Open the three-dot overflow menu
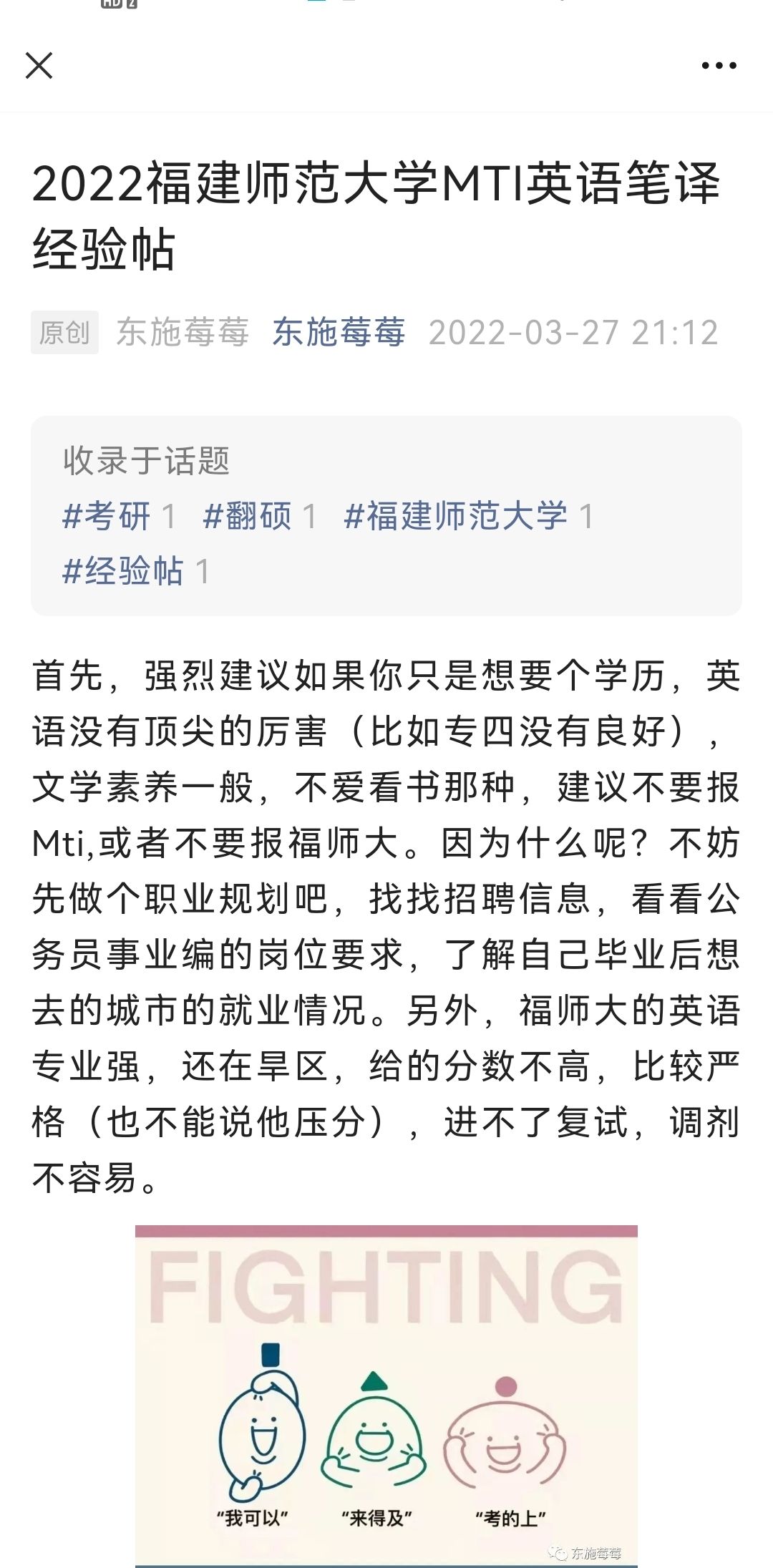Viewport: 773px width, 1568px height. point(719,66)
